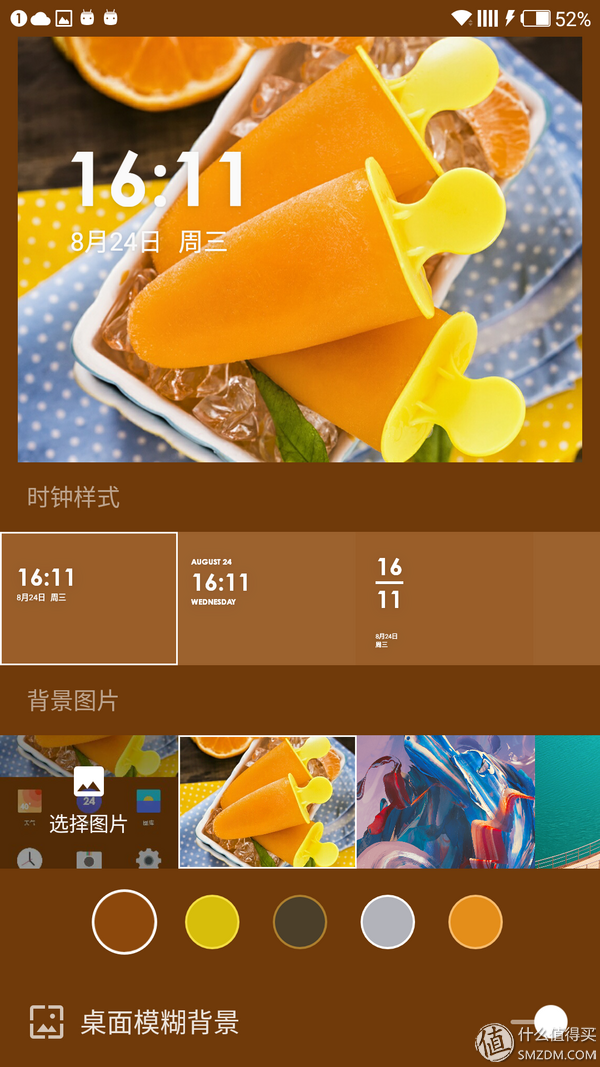Viewport: 600px width, 1067px height.
Task: Choose the brown color swatch
Action: (124, 922)
